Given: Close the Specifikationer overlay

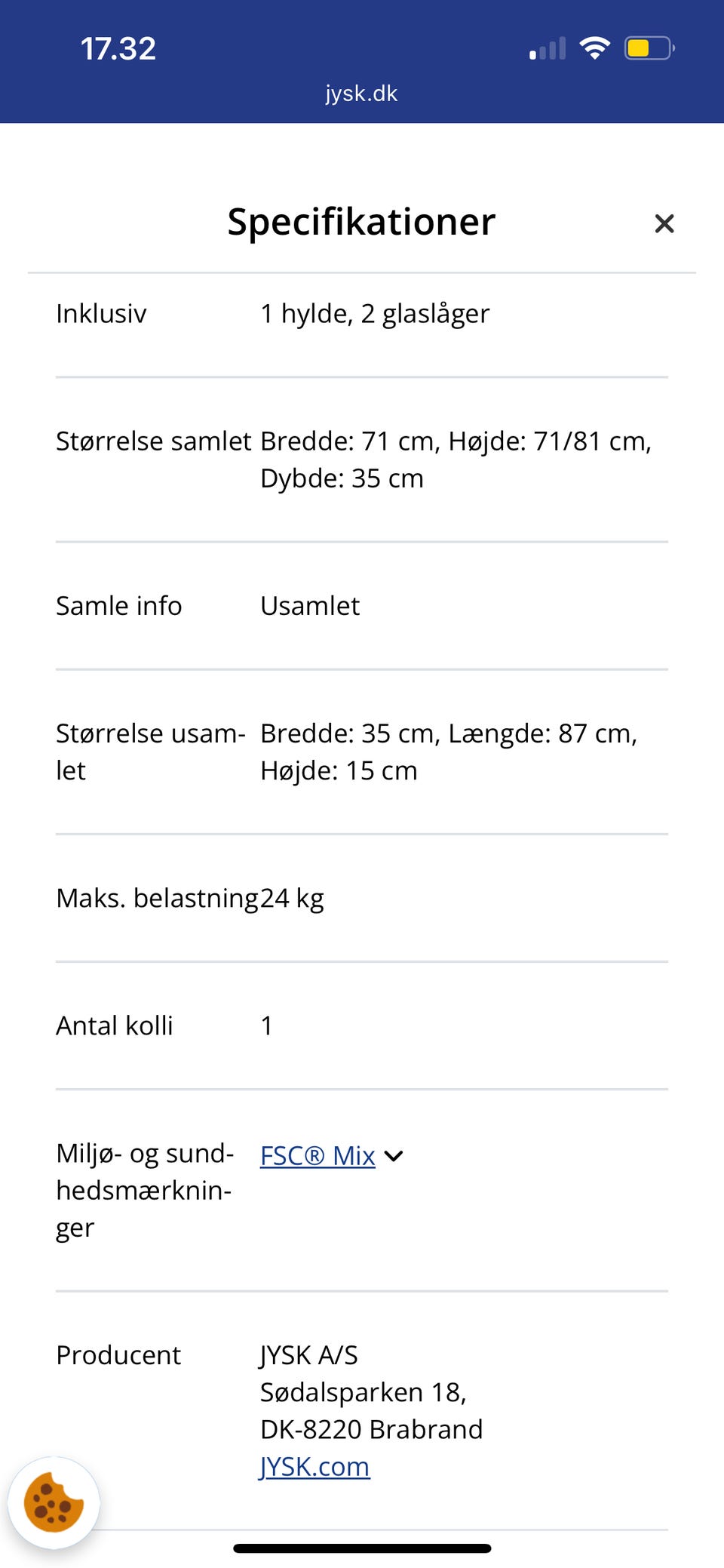Looking at the screenshot, I should 664,223.
